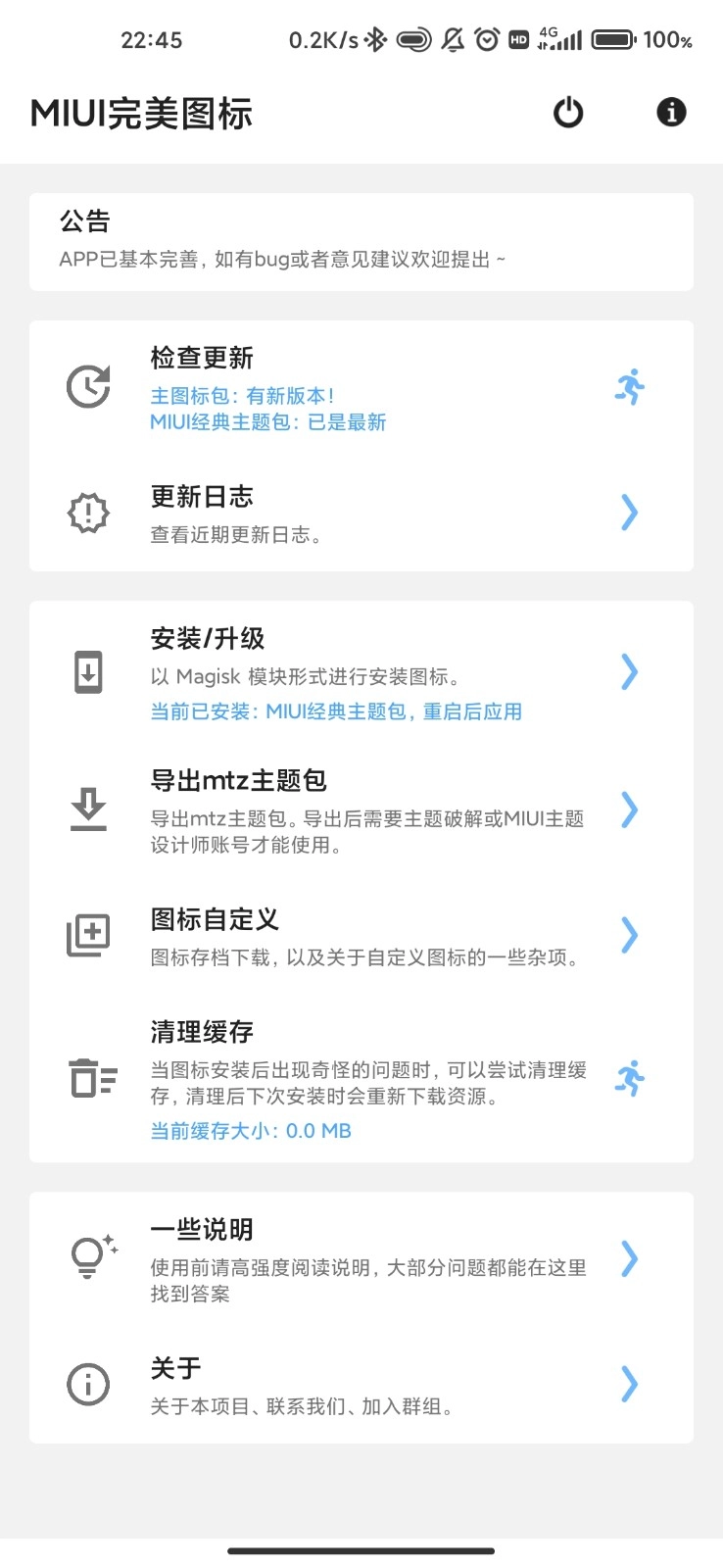The width and height of the screenshot is (723, 1568).
Task: Expand 更新日志 with its chevron
Action: (x=630, y=513)
